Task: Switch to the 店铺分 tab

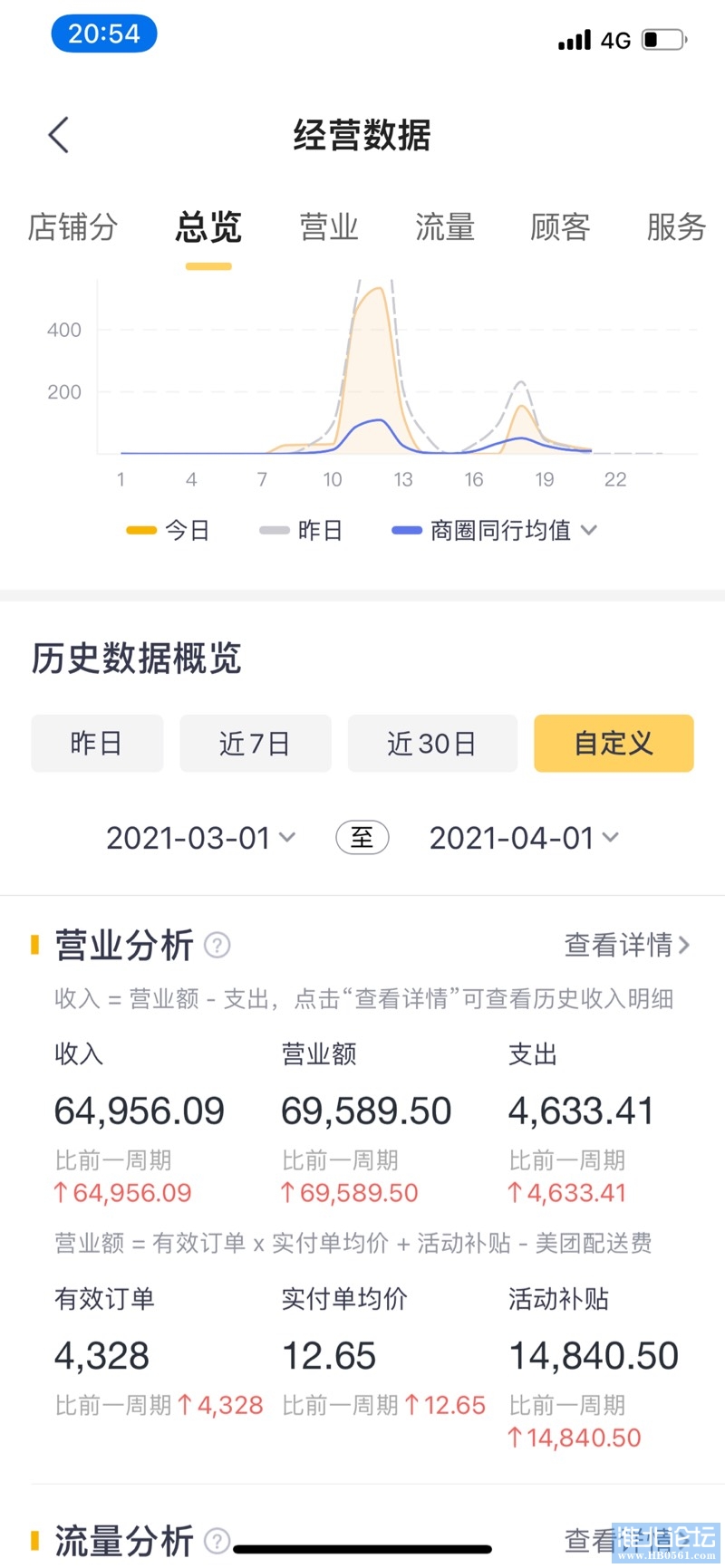Action: 72,227
